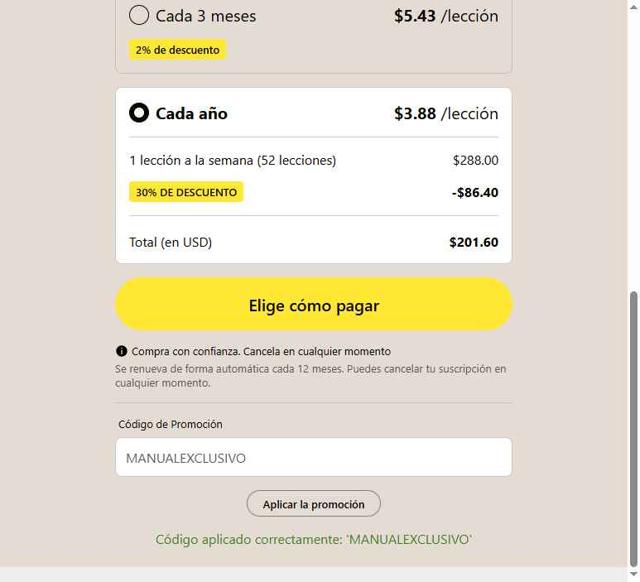Select the Cada 3 meses plan
The height and width of the screenshot is (582, 640).
(139, 15)
